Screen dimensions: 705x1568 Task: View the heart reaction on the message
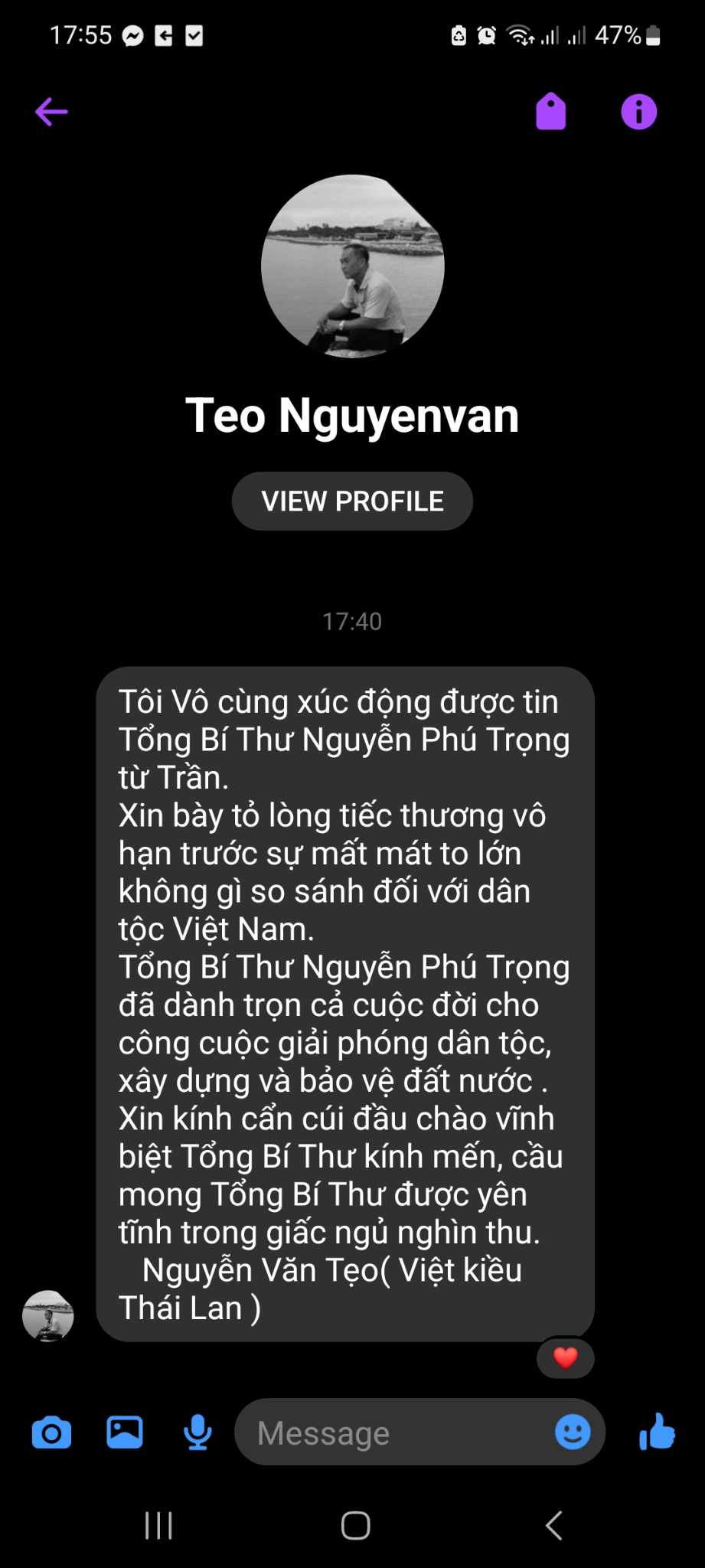coord(565,1357)
